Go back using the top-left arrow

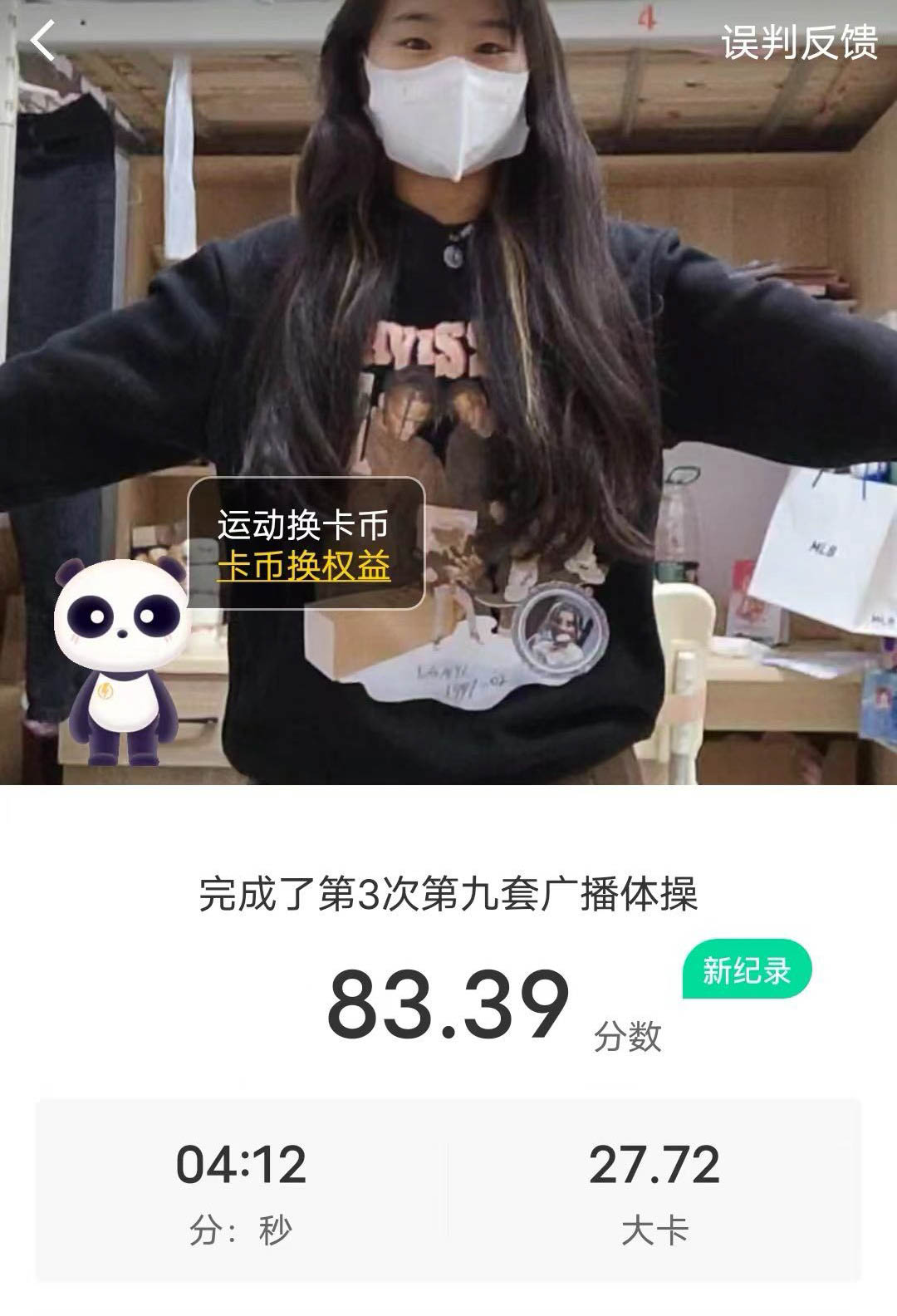43,41
